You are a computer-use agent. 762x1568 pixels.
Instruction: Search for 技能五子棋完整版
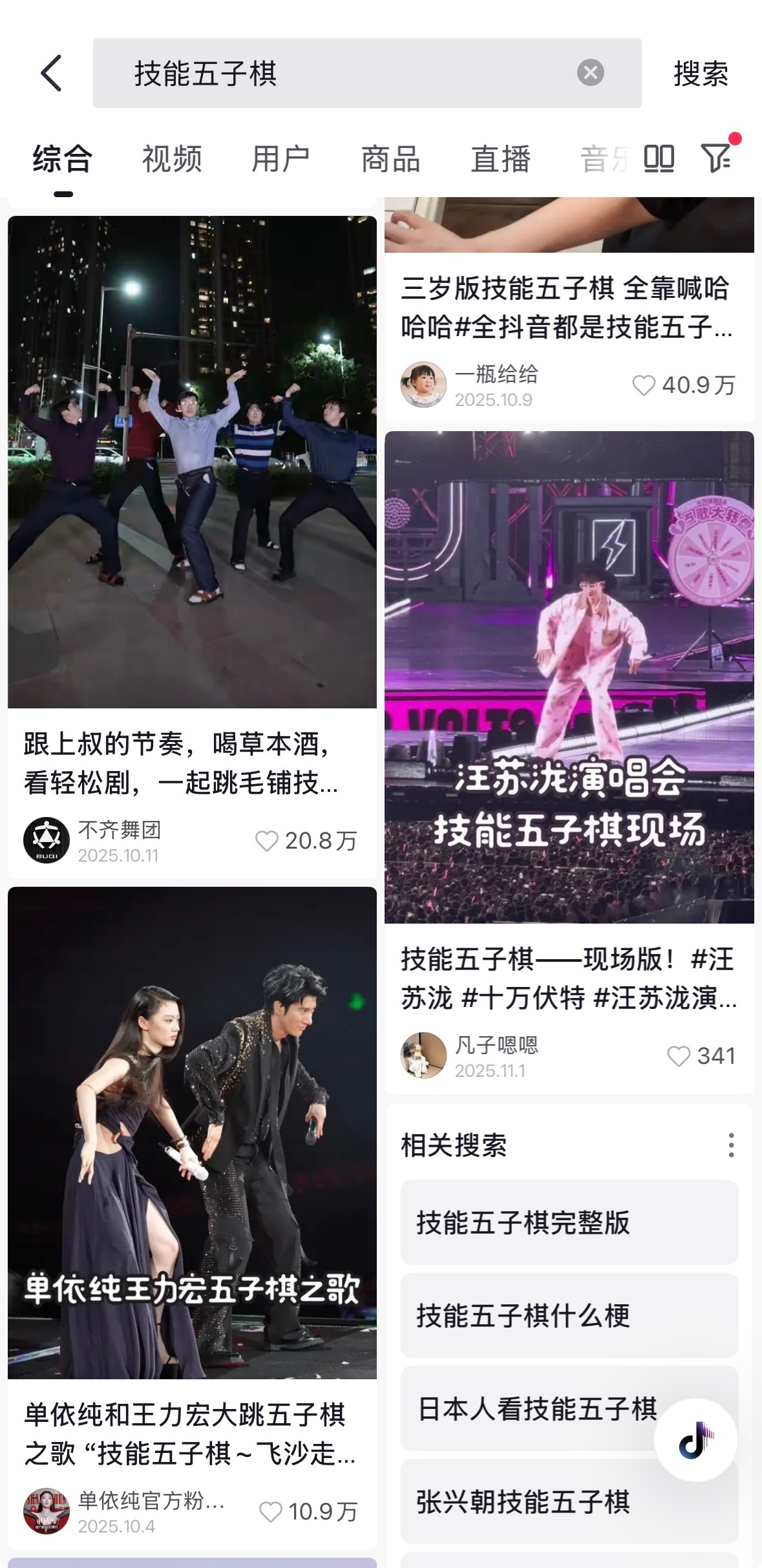[x=569, y=1222]
